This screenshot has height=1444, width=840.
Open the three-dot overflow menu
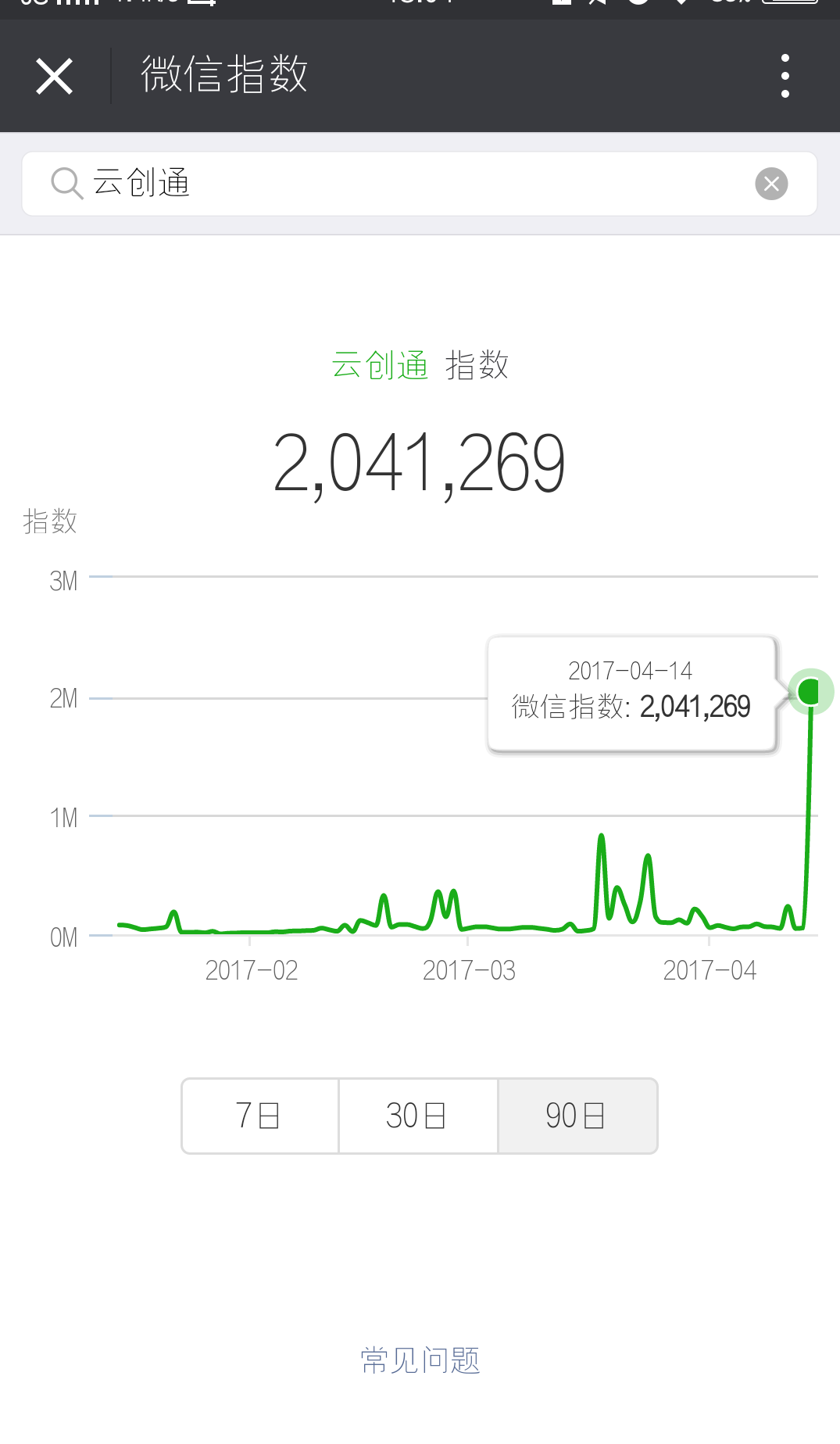coord(785,77)
